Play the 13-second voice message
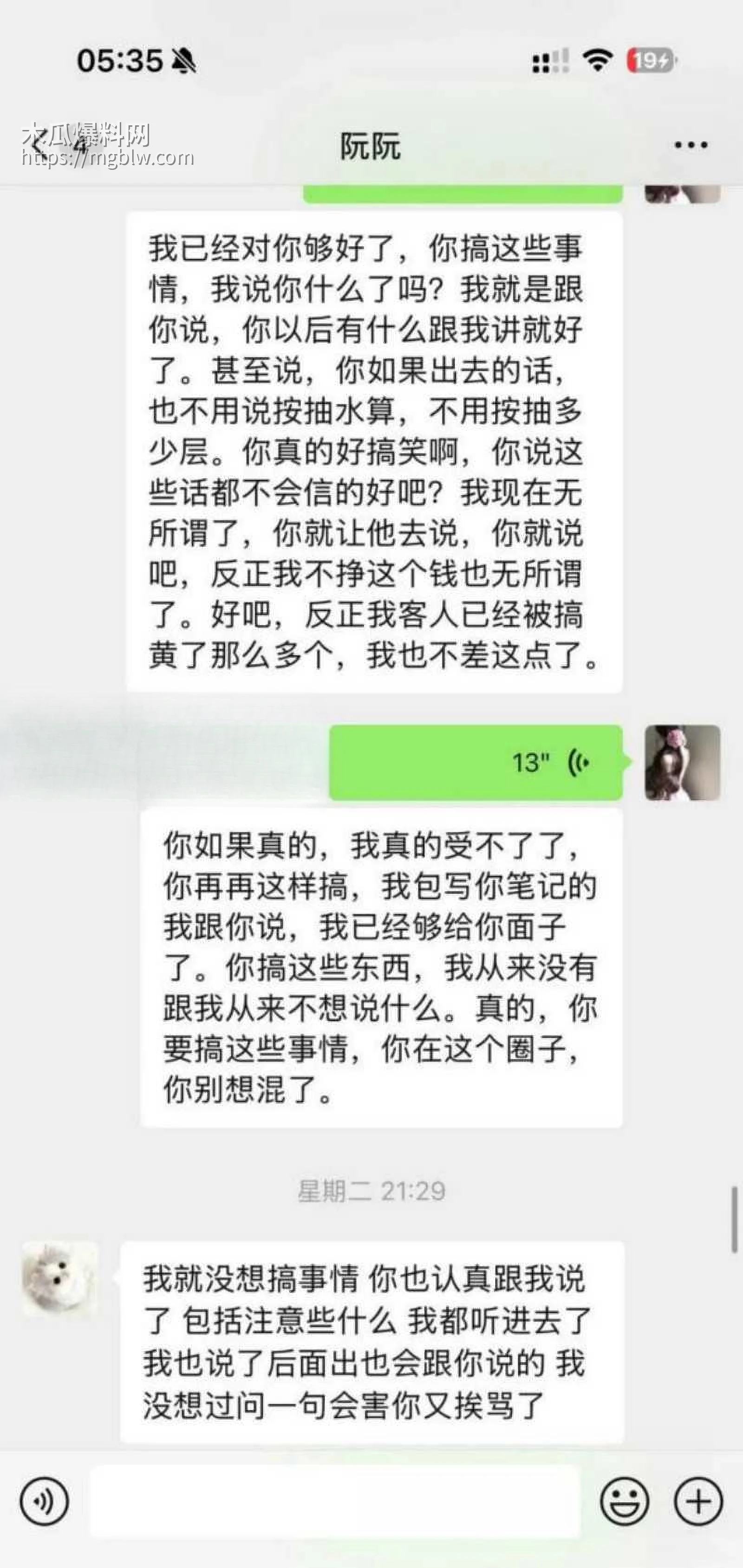The image size is (743, 1568). tap(475, 762)
